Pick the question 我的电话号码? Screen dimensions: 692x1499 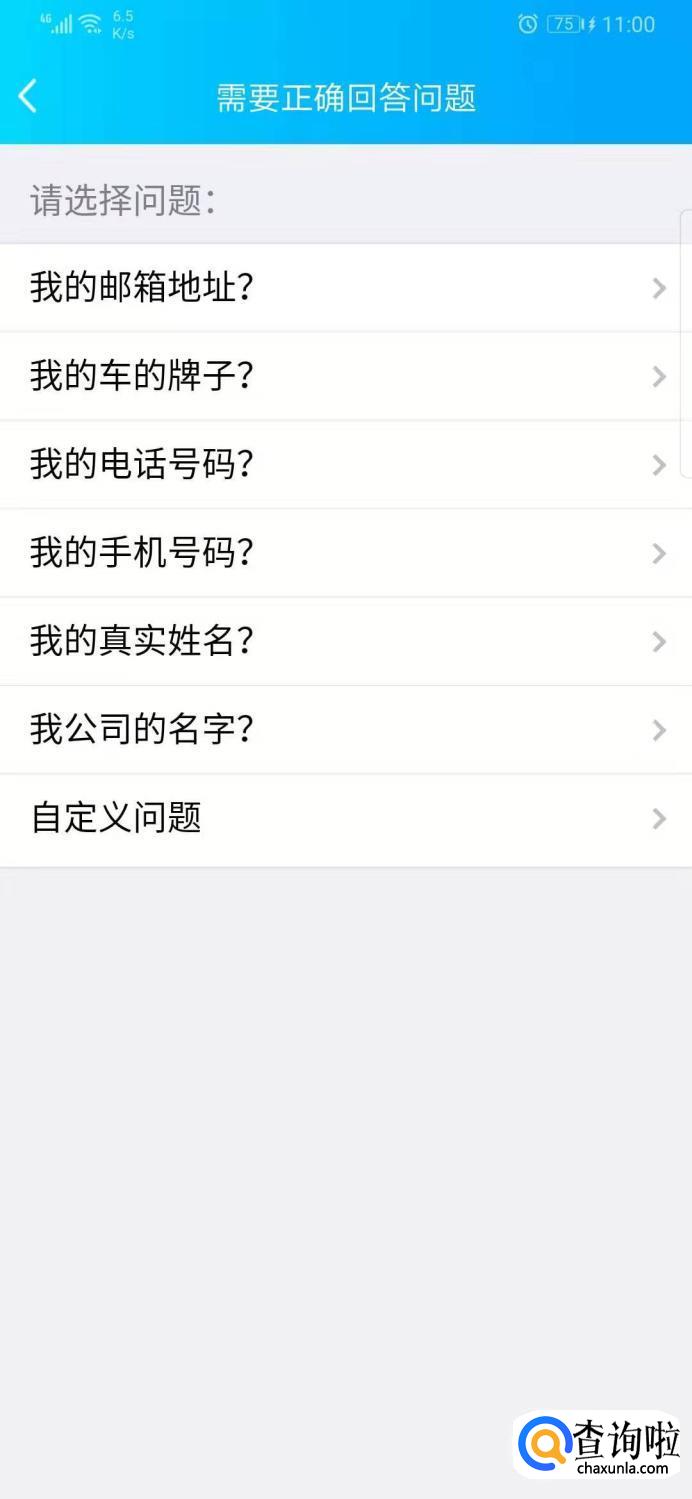tap(346, 464)
